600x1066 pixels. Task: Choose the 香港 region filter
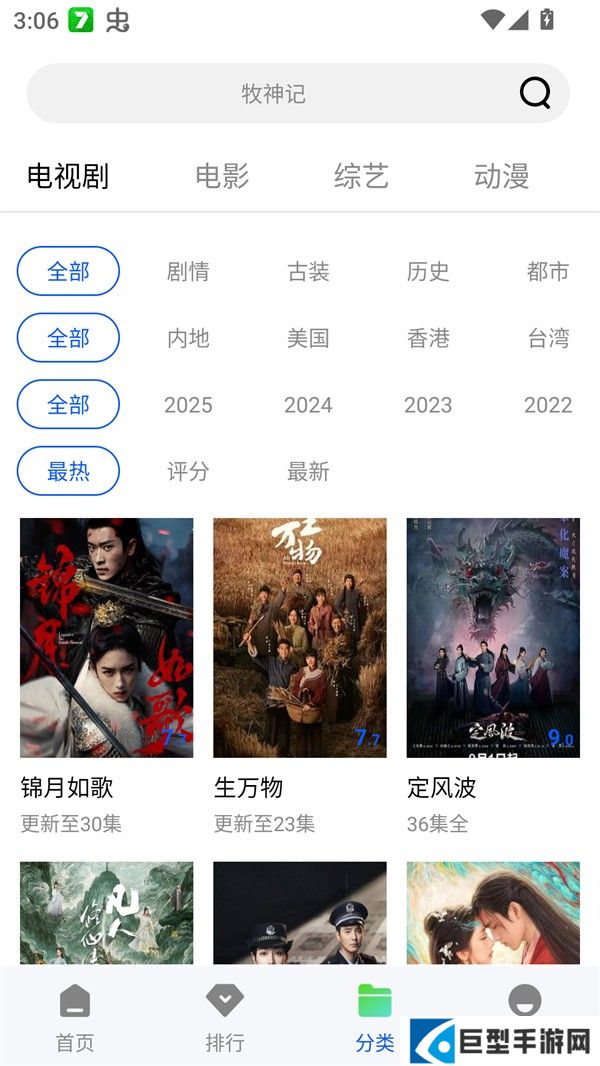coord(428,338)
